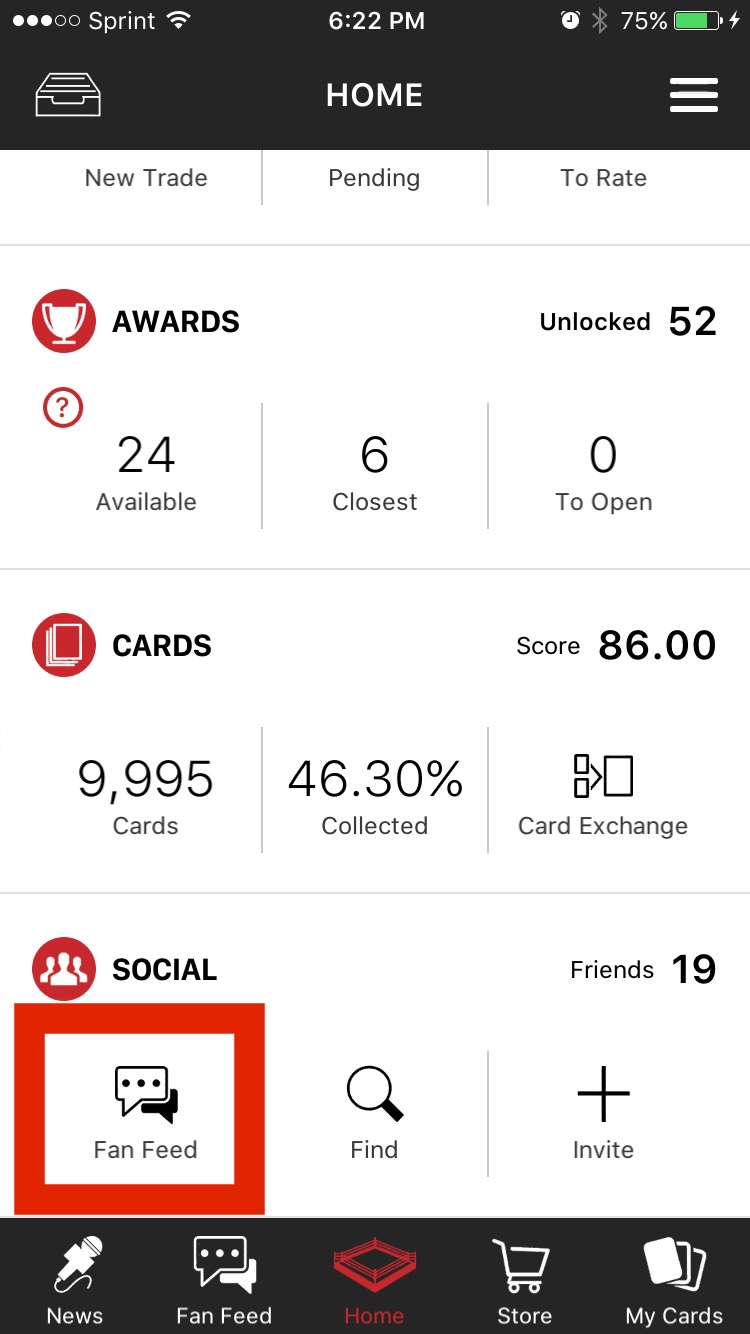The height and width of the screenshot is (1334, 750).
Task: Open Closest awards
Action: point(374,472)
